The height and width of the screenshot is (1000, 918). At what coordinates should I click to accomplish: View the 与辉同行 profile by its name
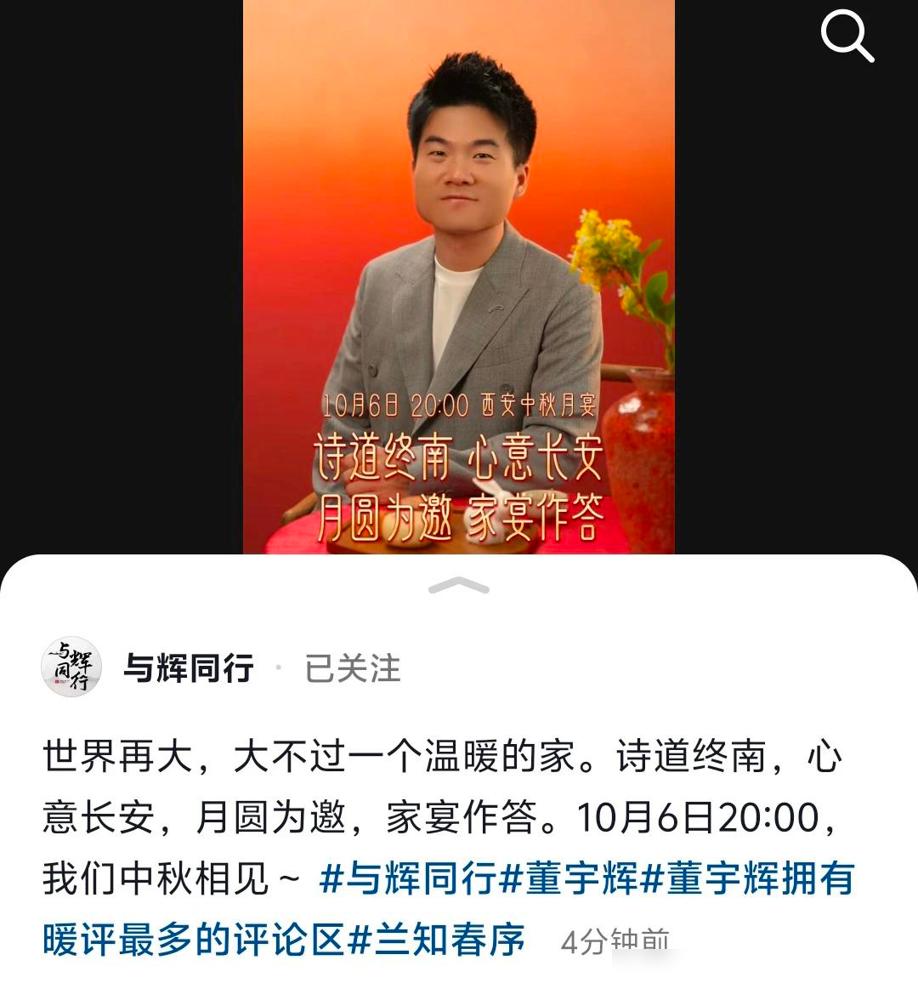click(188, 668)
